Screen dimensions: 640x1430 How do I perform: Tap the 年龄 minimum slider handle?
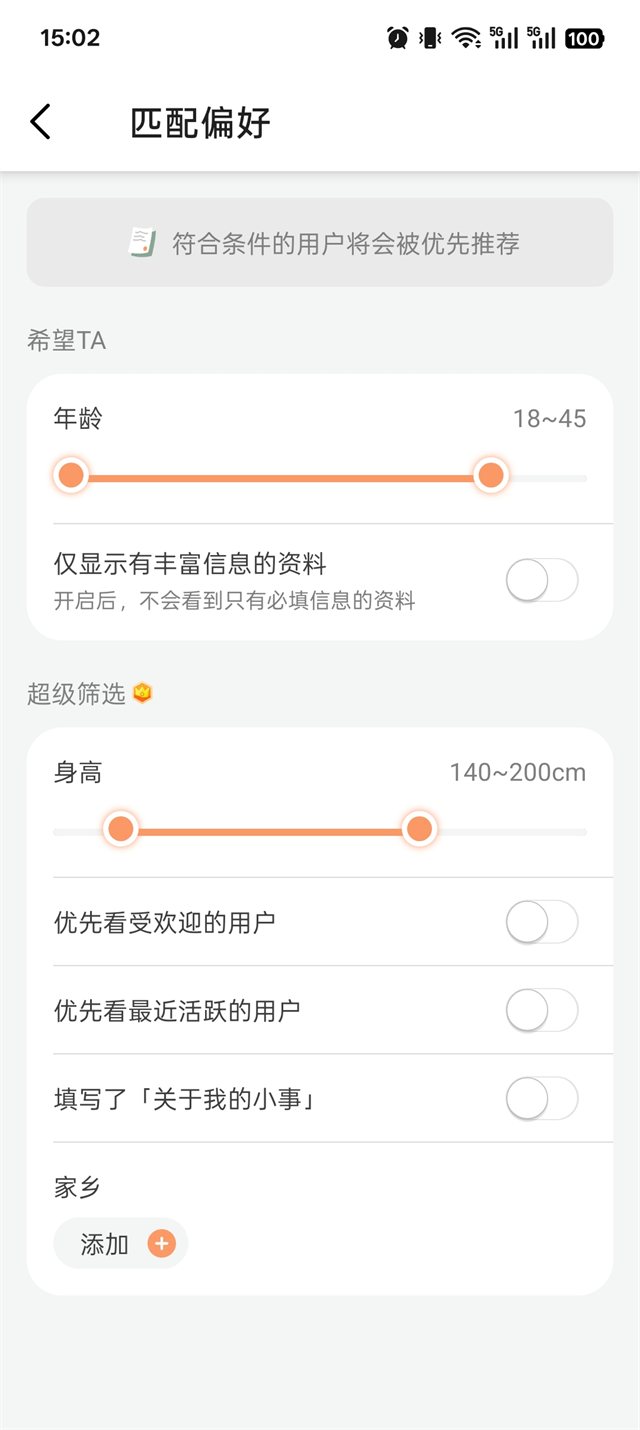71,476
